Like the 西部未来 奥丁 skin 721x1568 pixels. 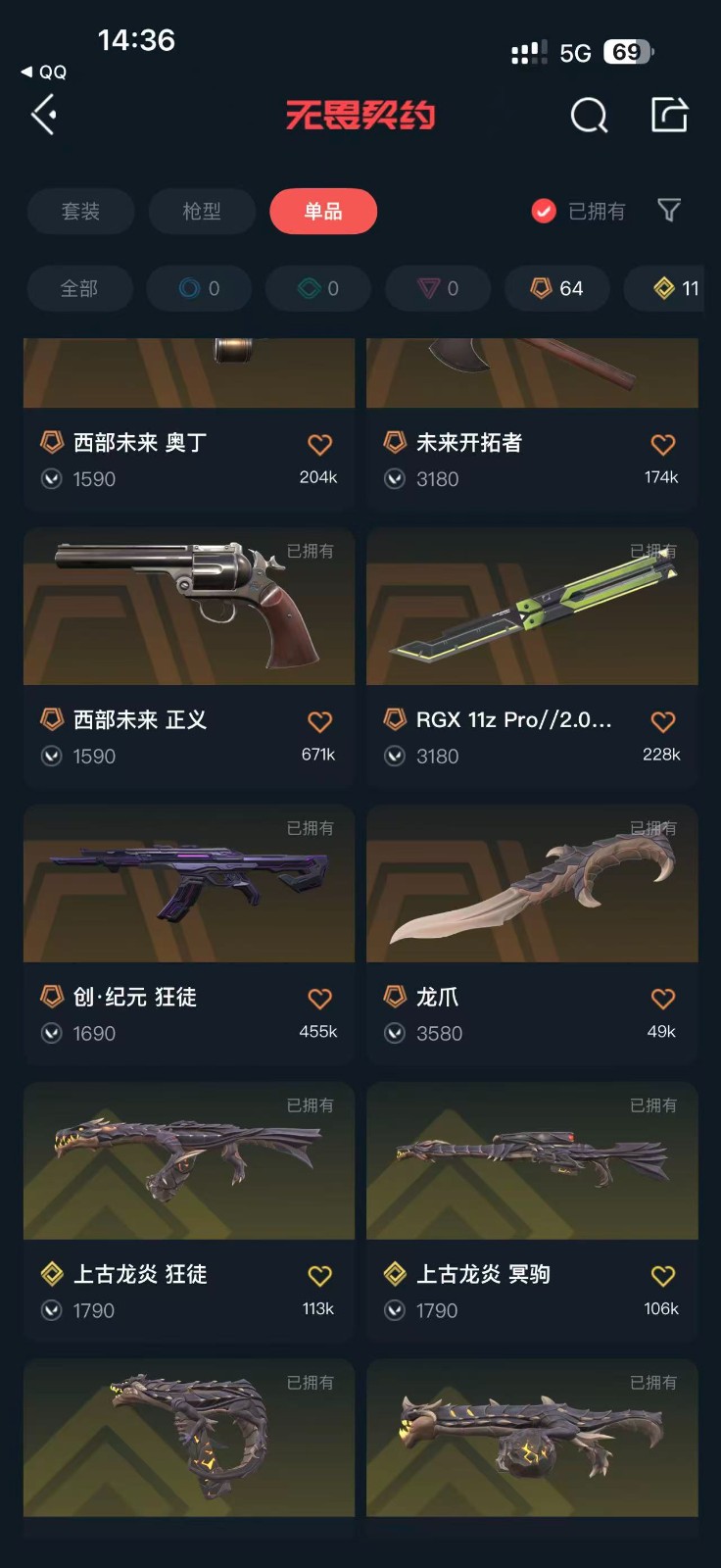(319, 445)
